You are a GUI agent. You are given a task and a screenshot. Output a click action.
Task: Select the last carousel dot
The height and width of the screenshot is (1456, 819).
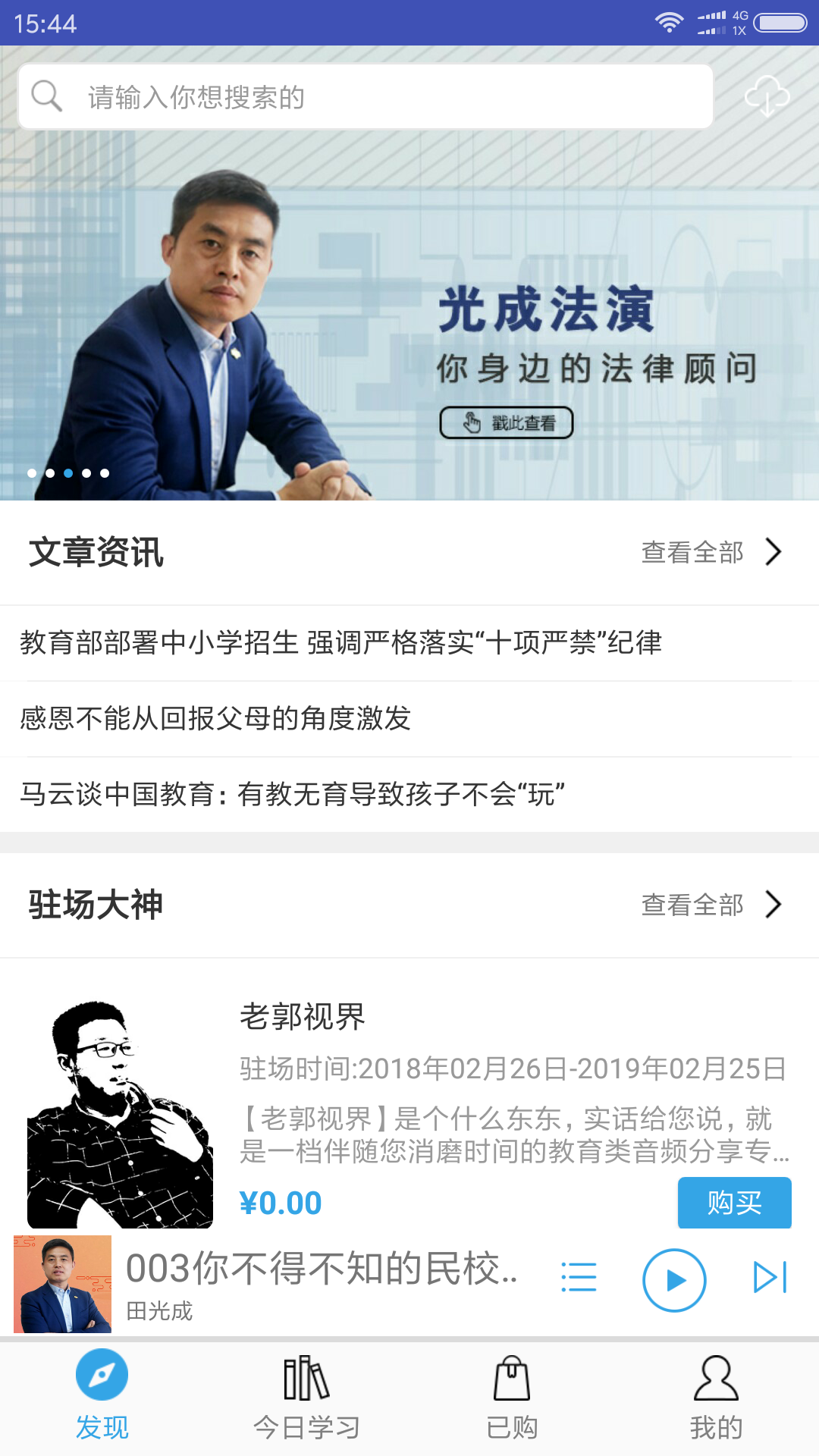point(105,472)
